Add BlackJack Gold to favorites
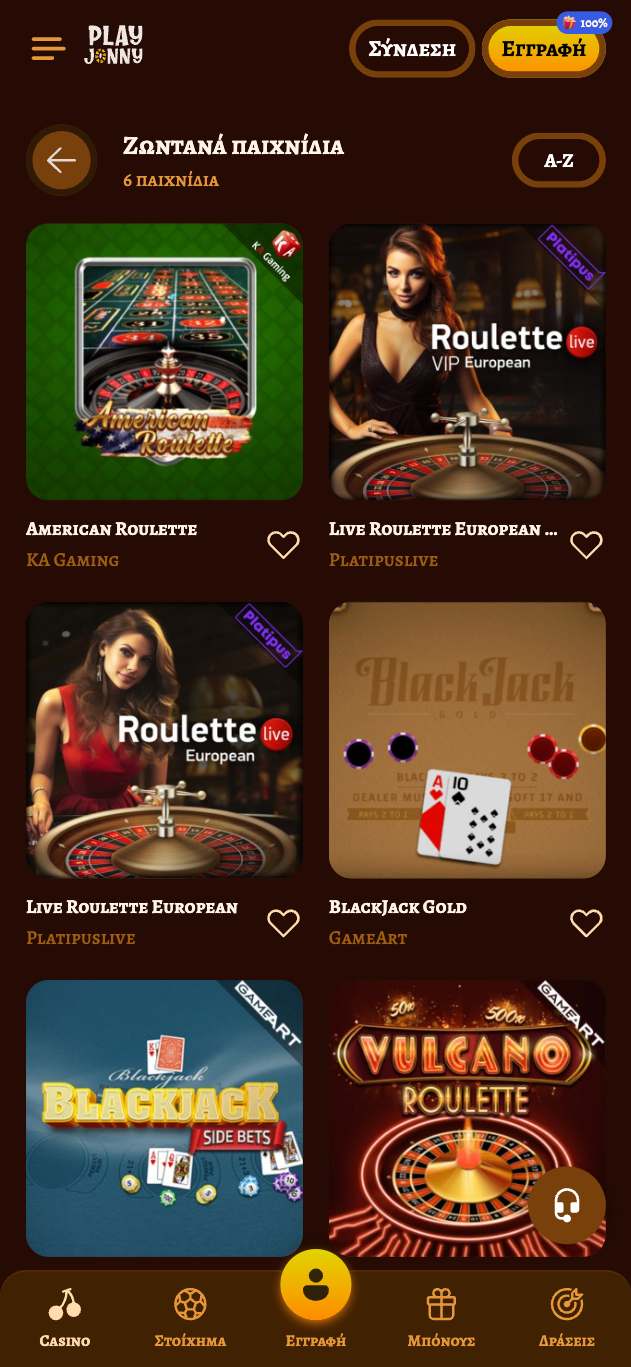 point(586,923)
